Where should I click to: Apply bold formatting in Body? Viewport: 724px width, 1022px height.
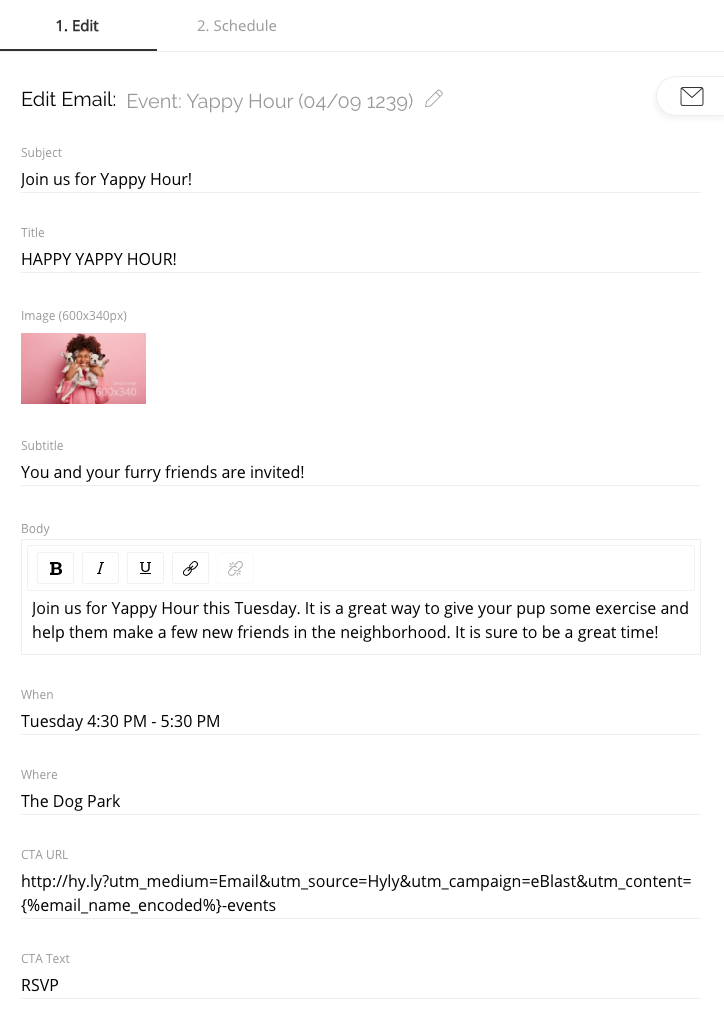pos(56,568)
